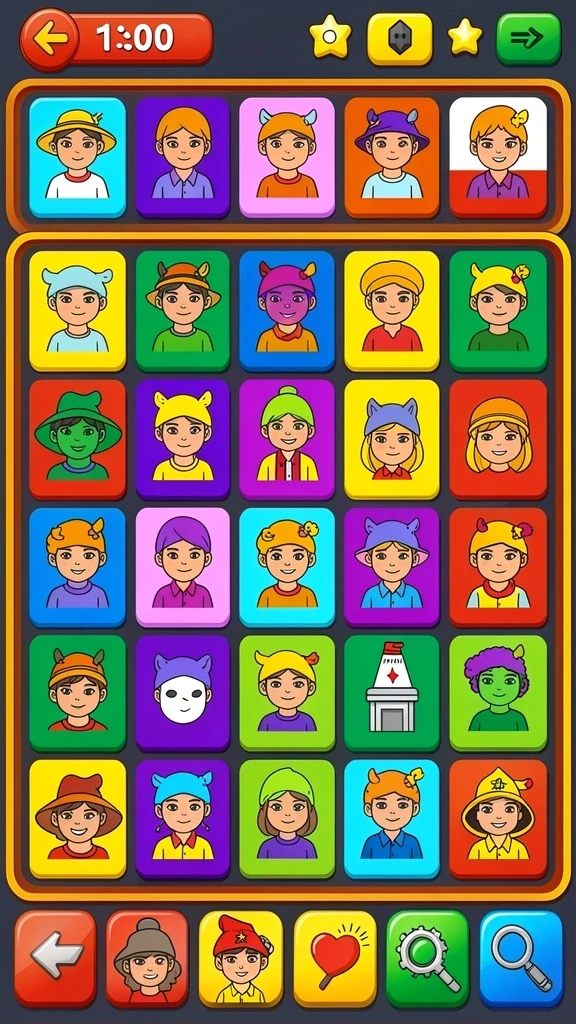The image size is (576, 1024).
Task: Tap the straw hat character on cyan tile
Action: point(78,157)
